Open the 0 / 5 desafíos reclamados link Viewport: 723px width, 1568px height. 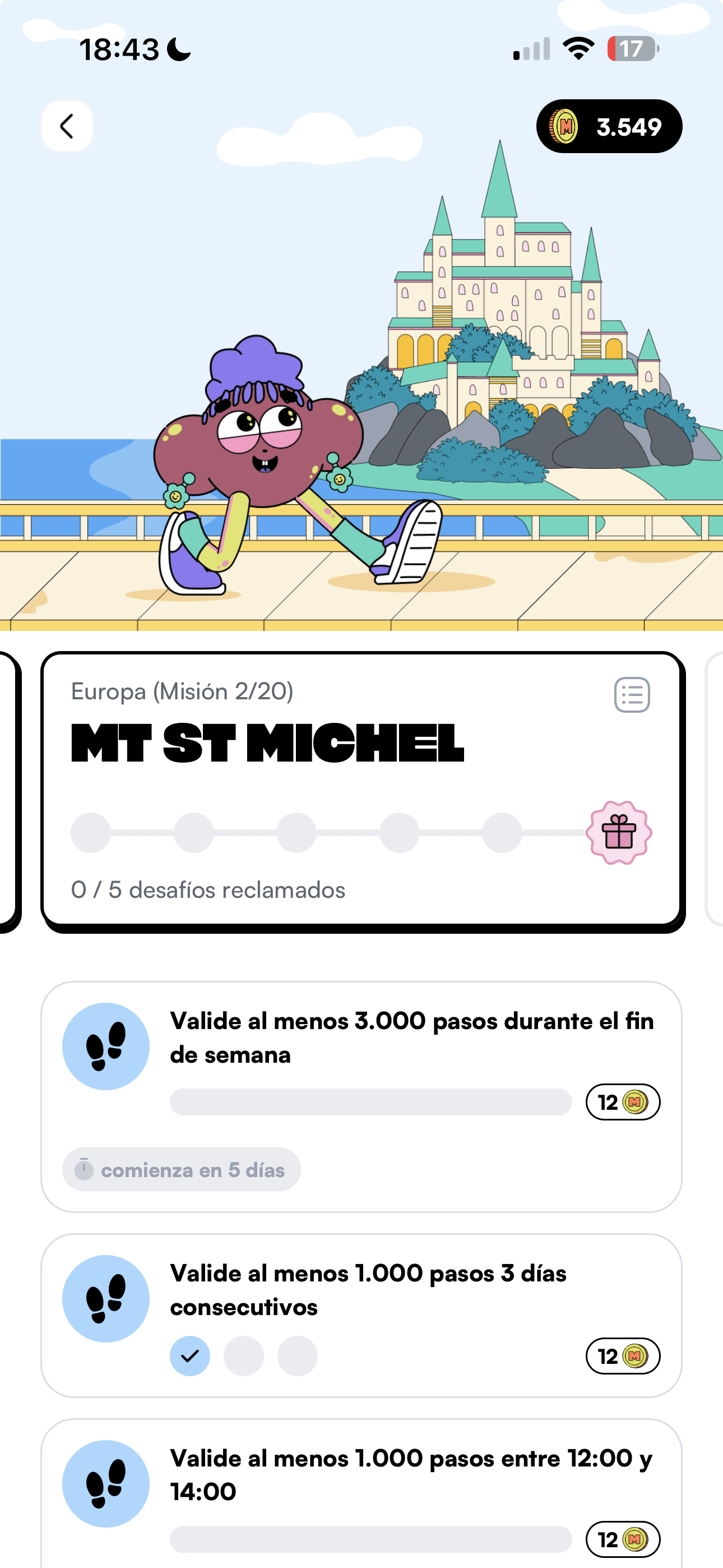(207, 889)
